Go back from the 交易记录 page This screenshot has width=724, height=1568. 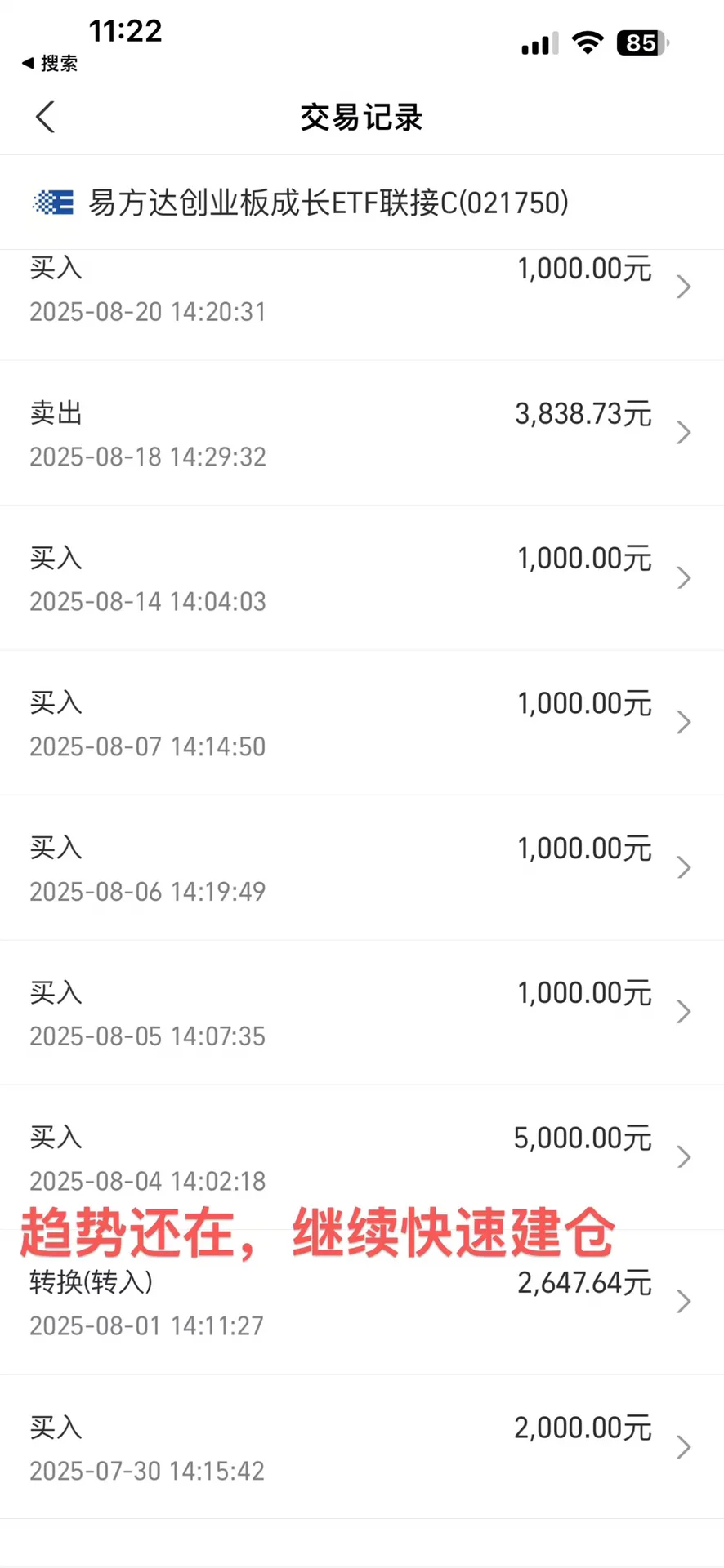click(x=46, y=118)
